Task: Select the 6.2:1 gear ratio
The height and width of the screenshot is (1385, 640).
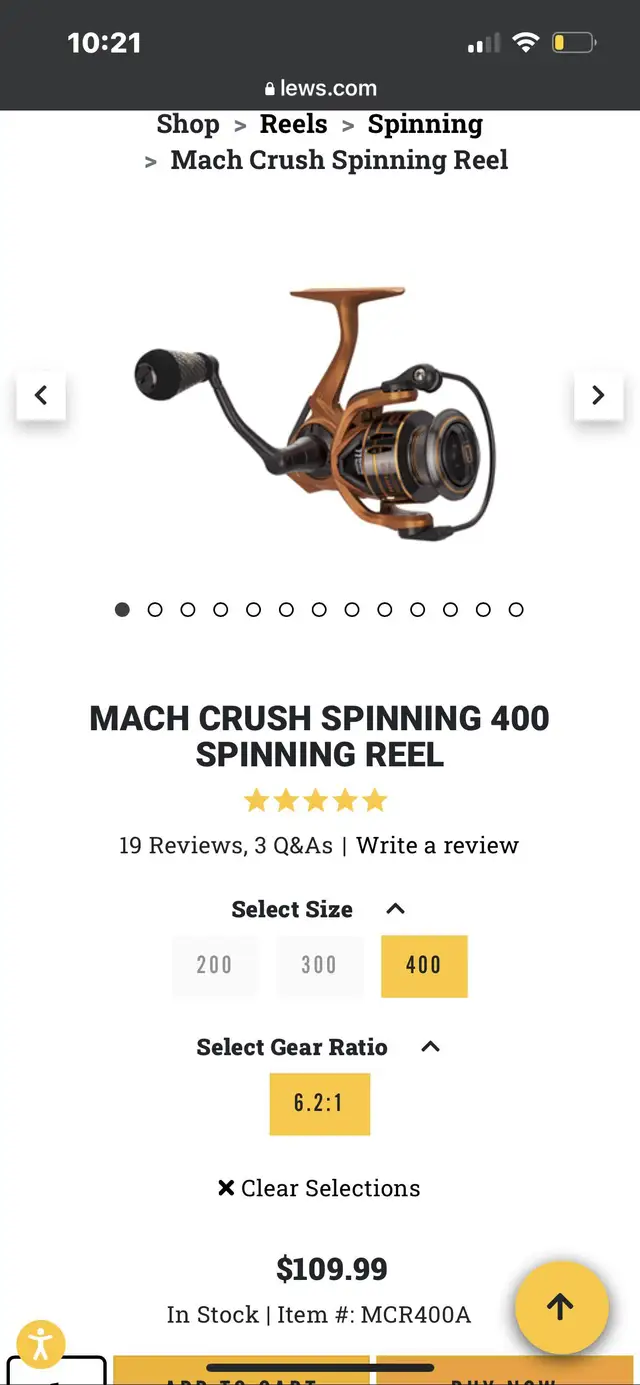Action: (319, 1103)
